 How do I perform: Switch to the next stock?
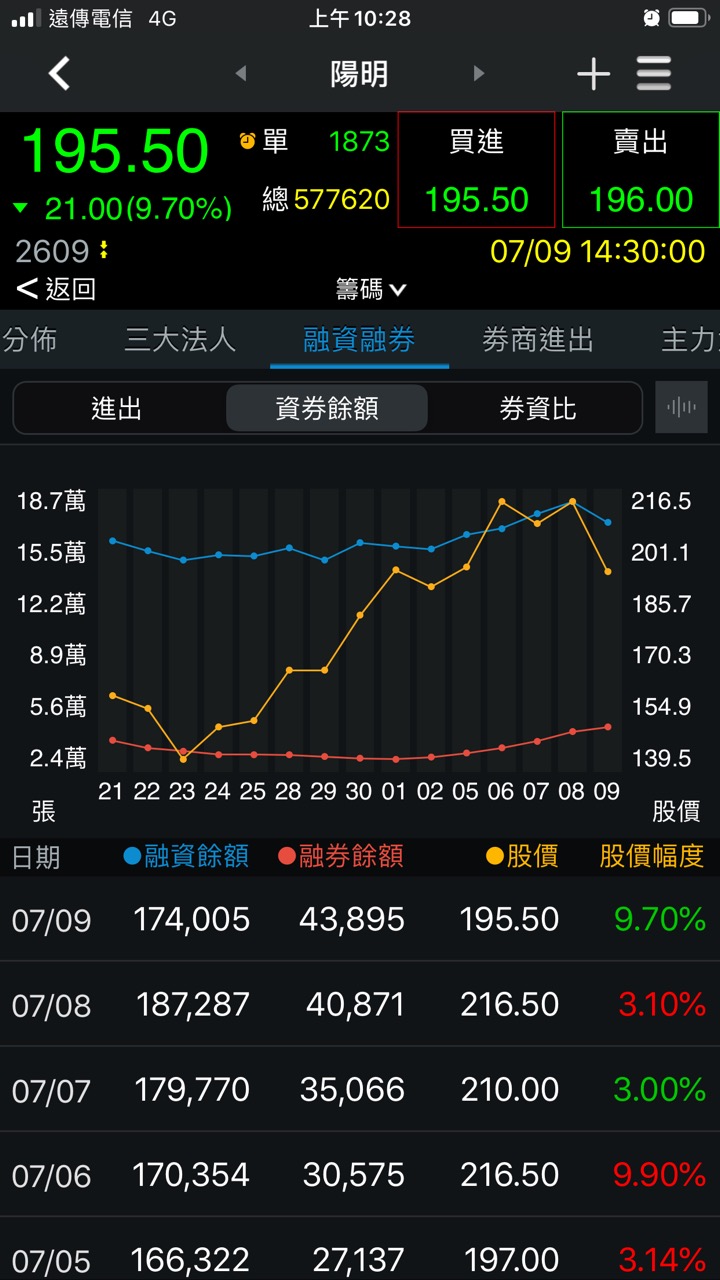479,73
